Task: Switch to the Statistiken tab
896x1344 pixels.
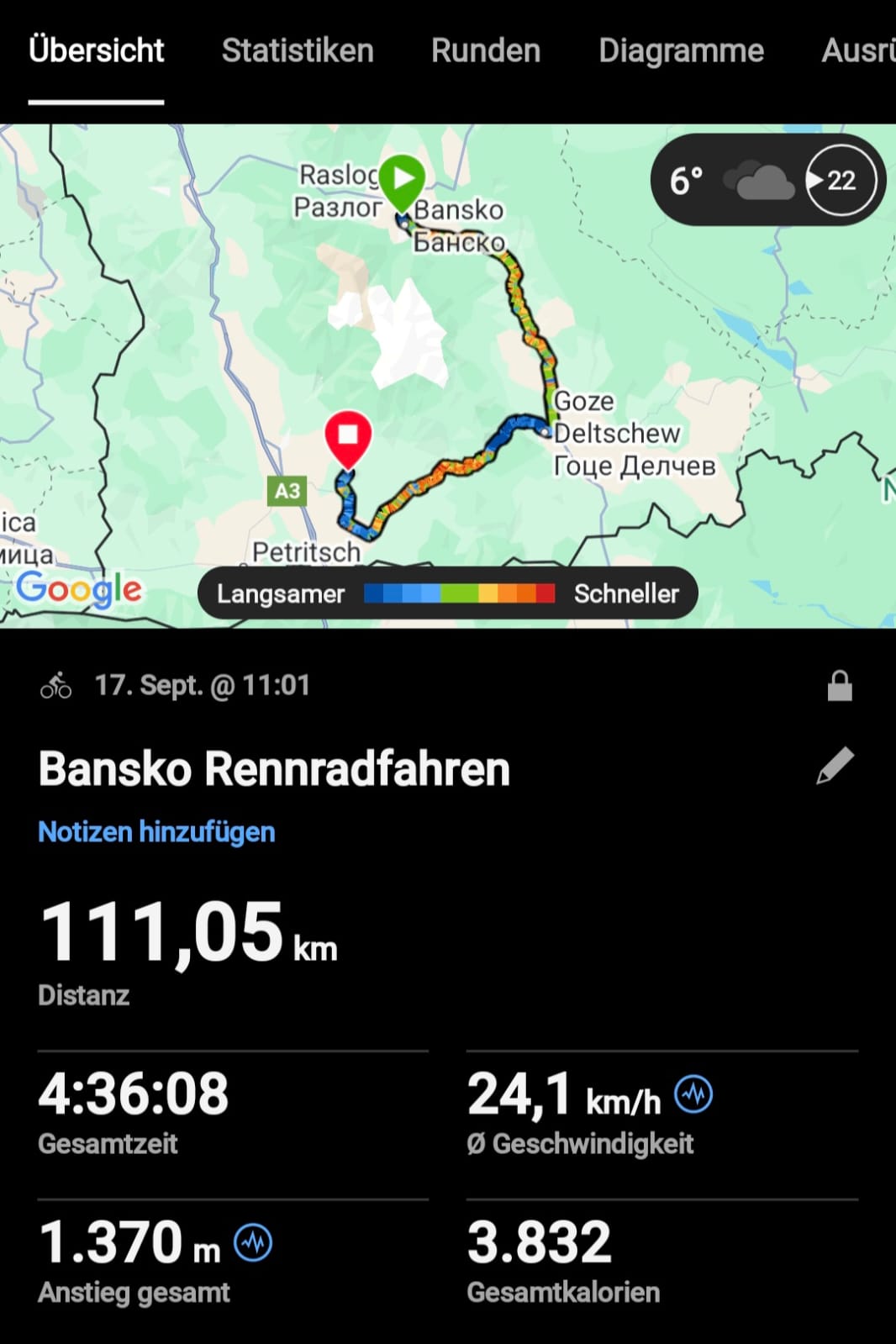Action: pos(298,51)
